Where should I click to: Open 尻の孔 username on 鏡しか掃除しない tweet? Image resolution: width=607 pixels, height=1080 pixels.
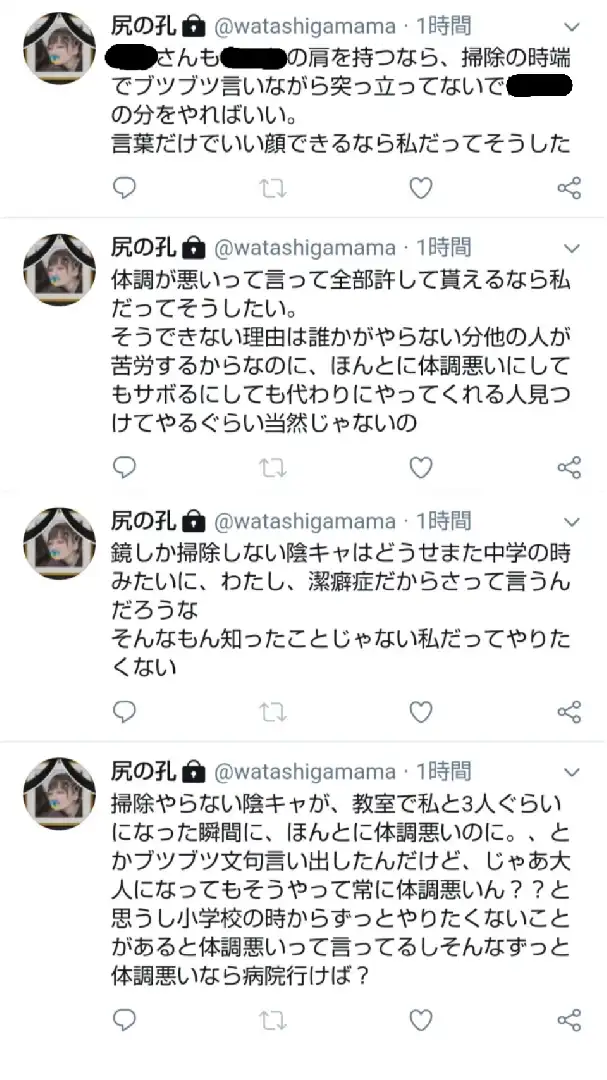[143, 521]
